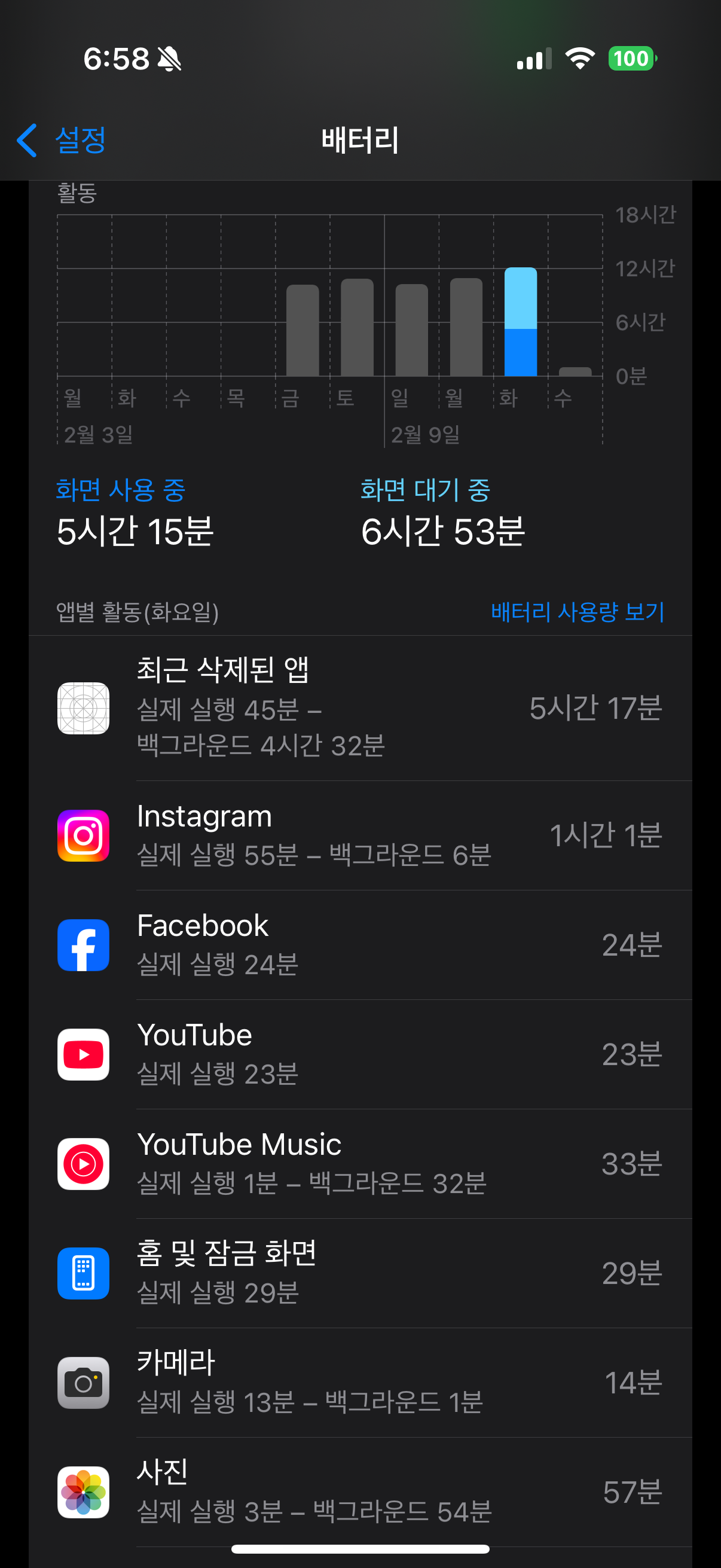Select the 금 bar in the activity chart
Screen dimensions: 721x1568
pyautogui.click(x=303, y=331)
